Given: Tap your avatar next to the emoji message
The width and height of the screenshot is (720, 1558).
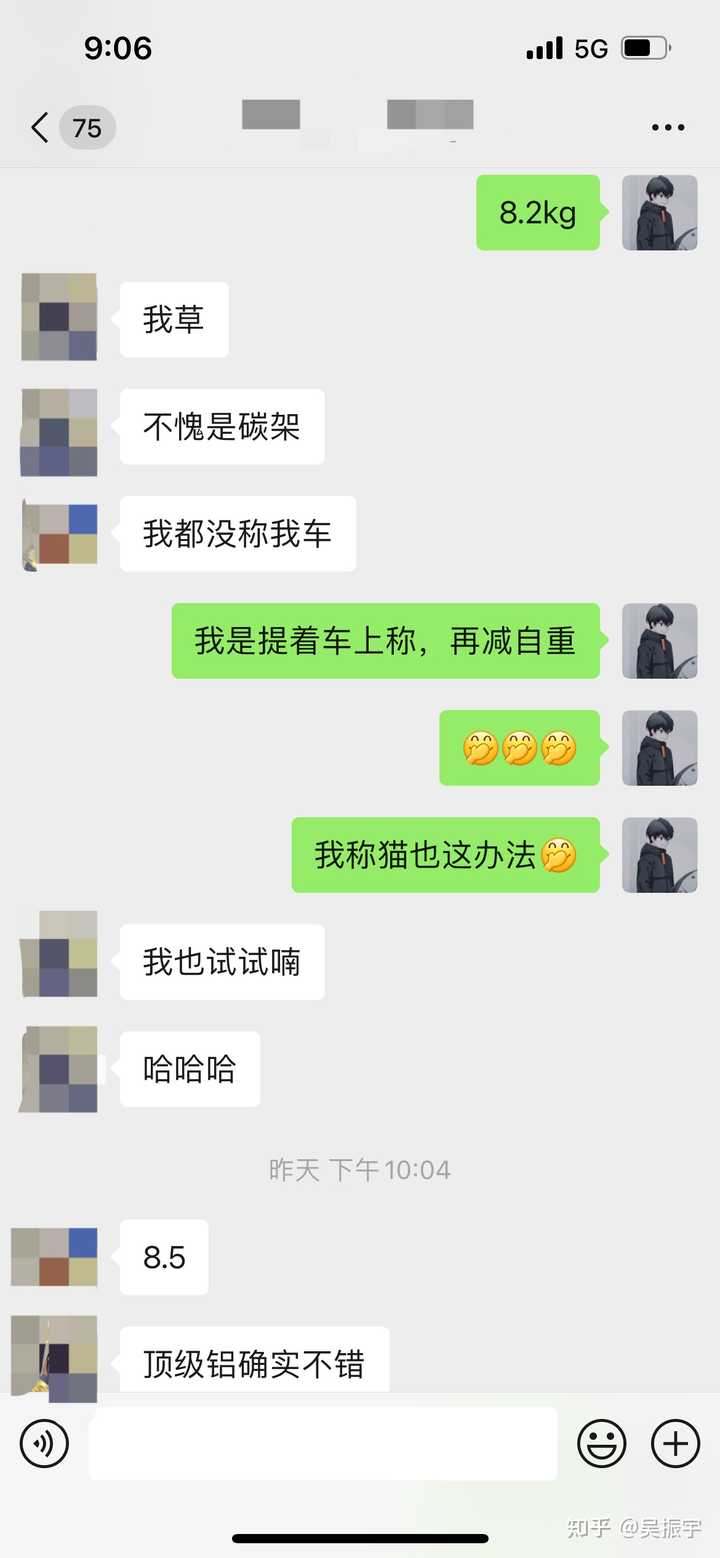Looking at the screenshot, I should [x=659, y=748].
